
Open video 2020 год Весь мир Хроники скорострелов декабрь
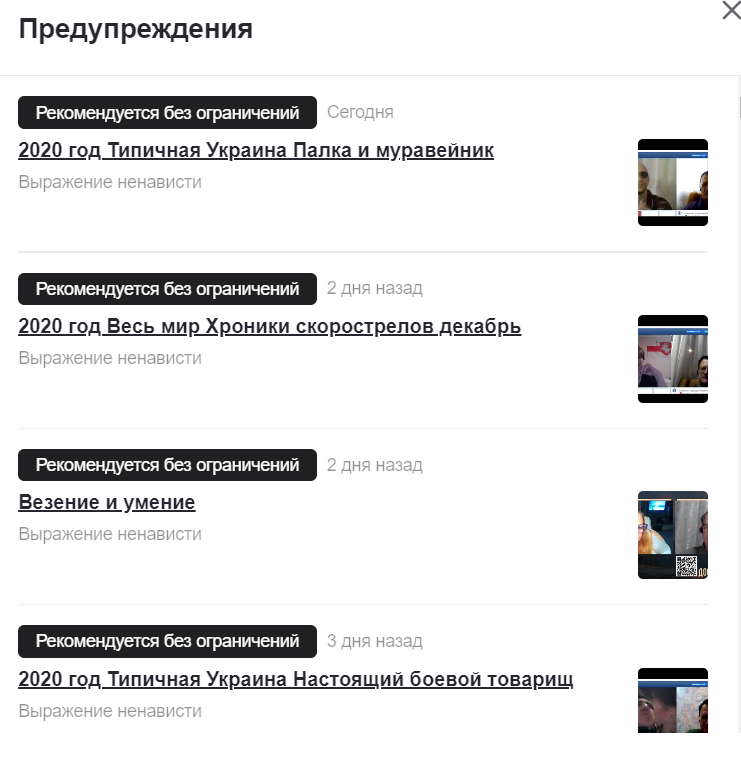click(268, 325)
